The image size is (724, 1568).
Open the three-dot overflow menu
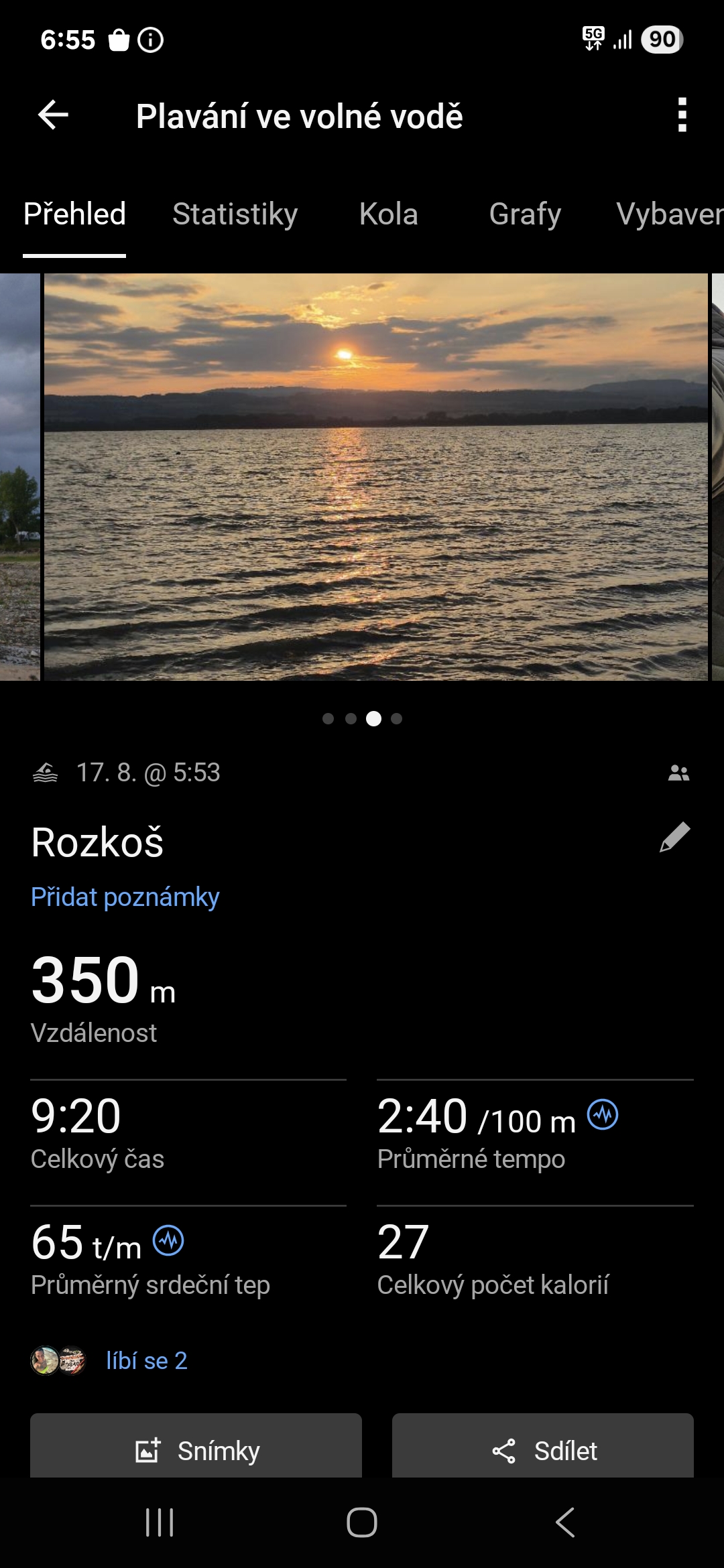tap(682, 115)
